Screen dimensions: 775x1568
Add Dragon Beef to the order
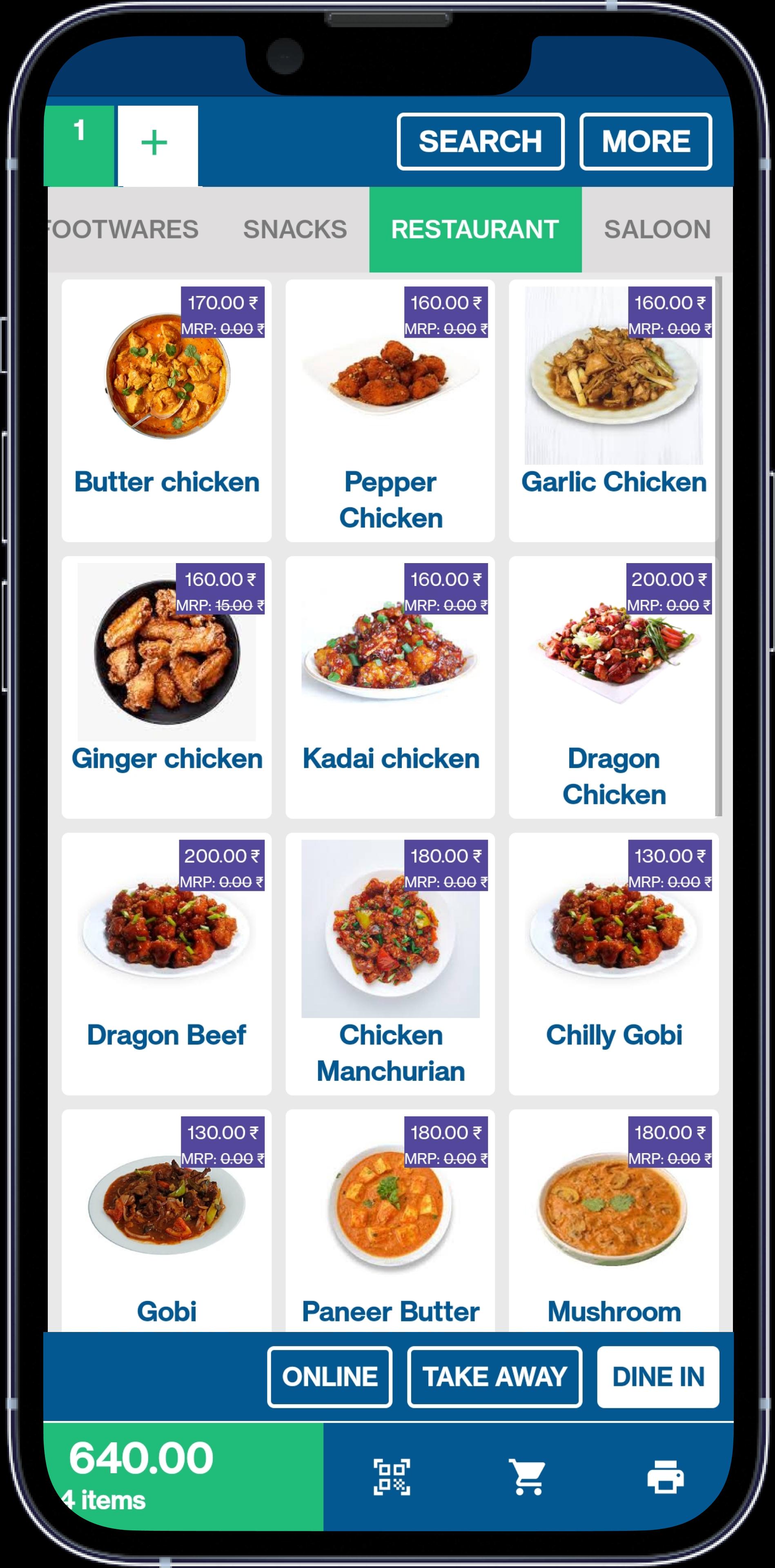point(166,964)
